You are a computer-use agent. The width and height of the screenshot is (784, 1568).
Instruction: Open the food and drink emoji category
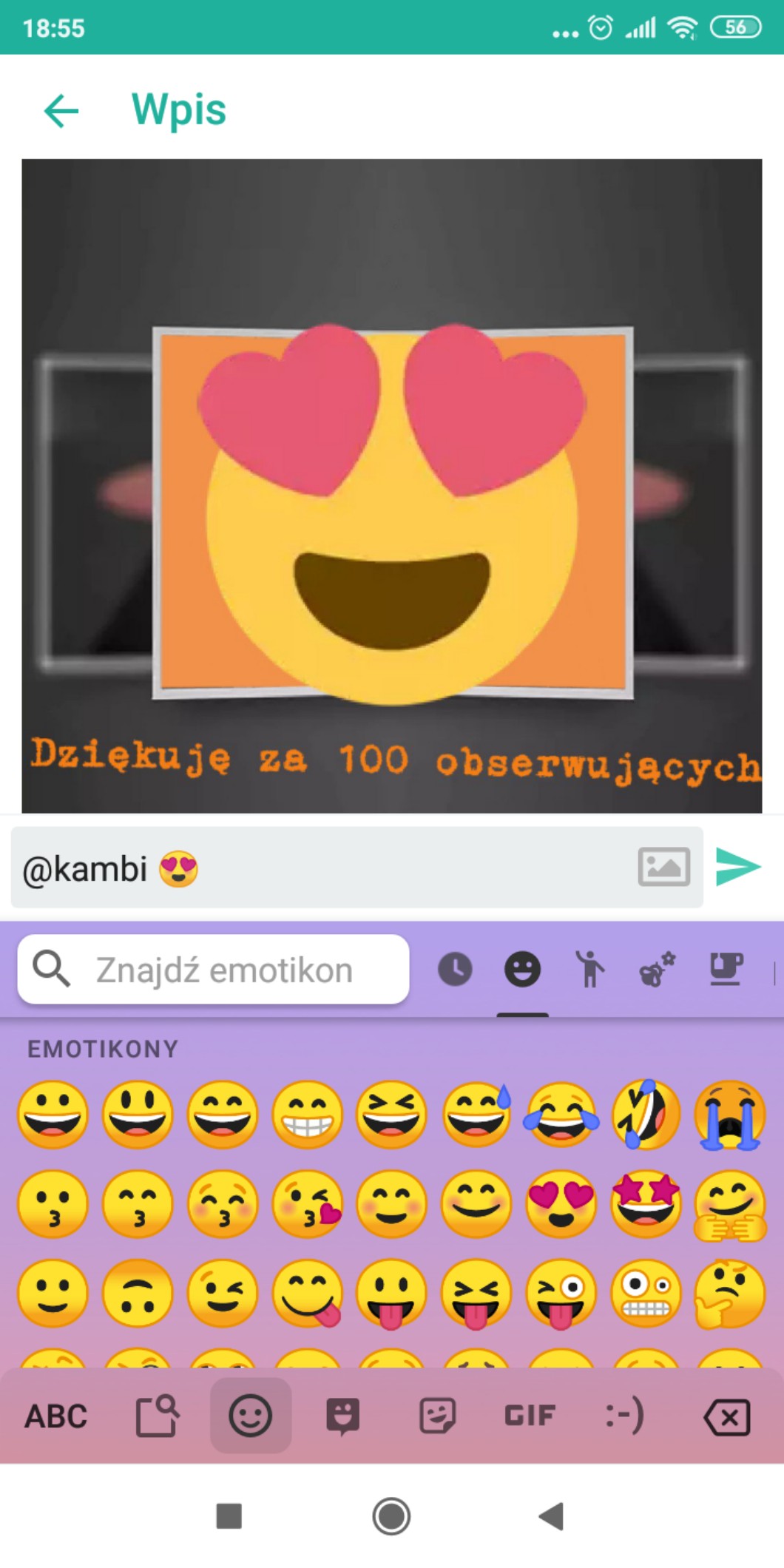click(x=725, y=970)
